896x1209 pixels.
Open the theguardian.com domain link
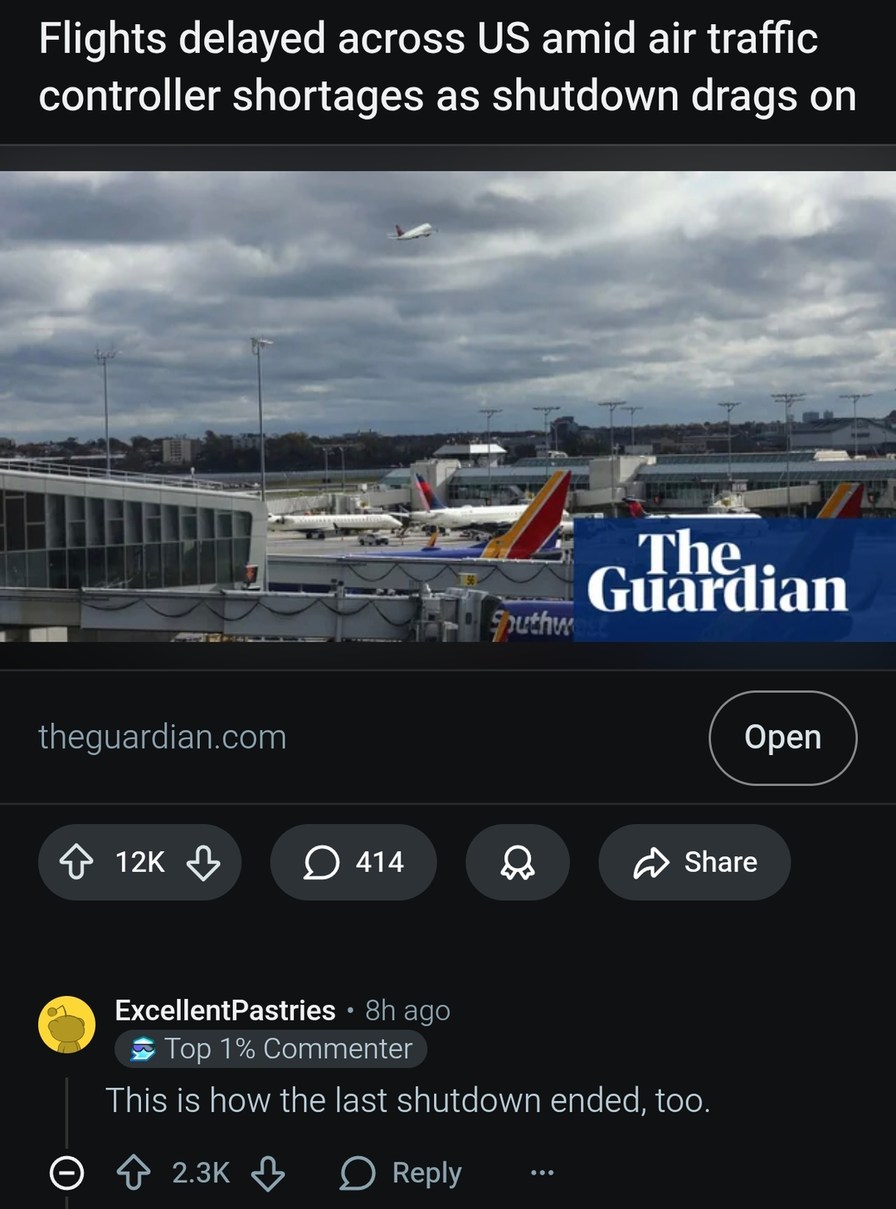[x=163, y=737]
